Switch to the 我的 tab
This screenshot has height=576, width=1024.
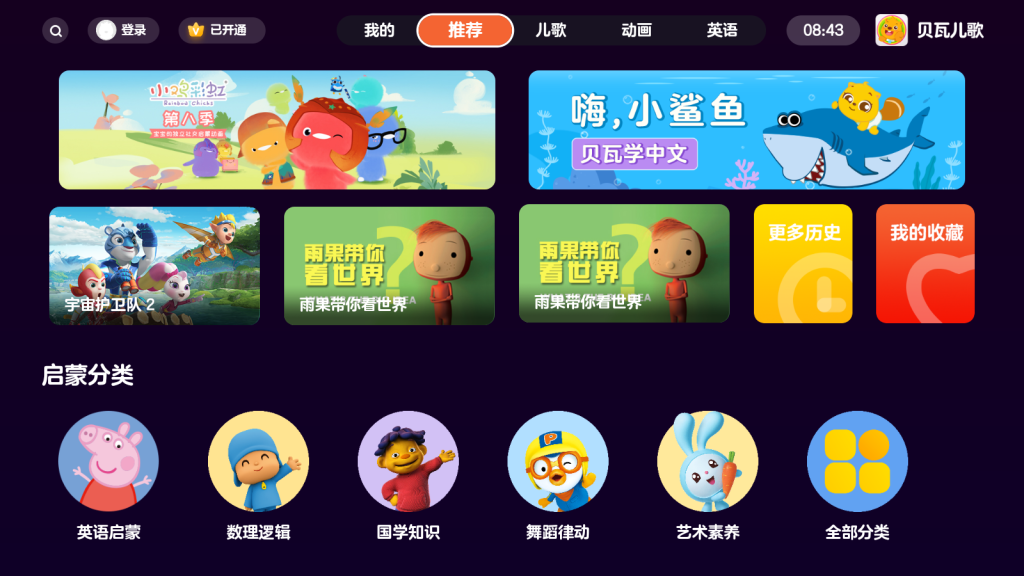(x=379, y=31)
